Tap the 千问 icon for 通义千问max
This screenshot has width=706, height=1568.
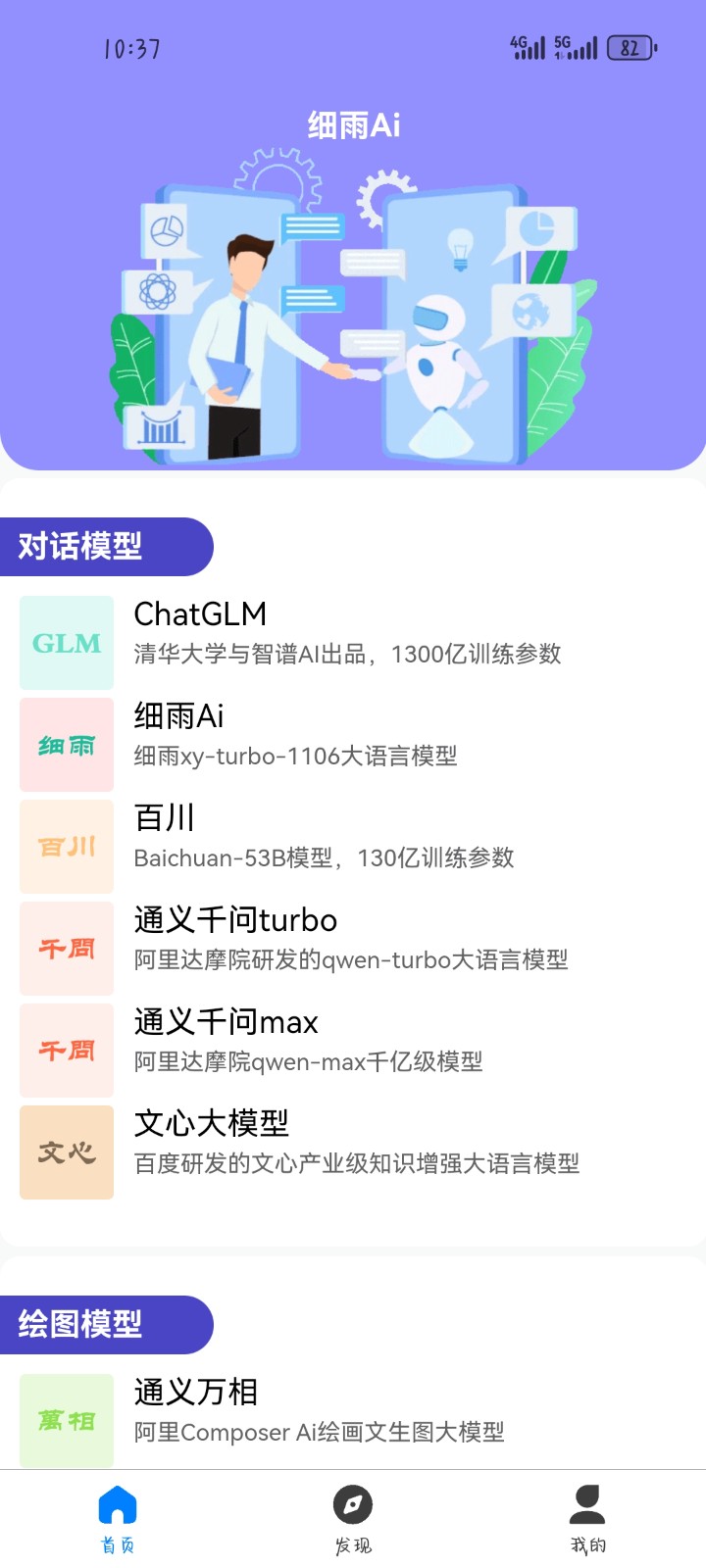(x=66, y=1051)
